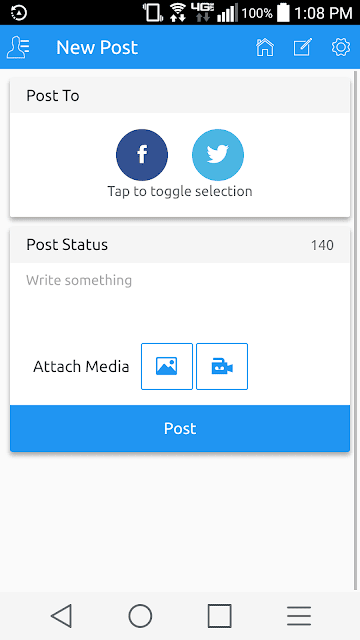Attach a video to the post
Screen dimensions: 360x640
tap(222, 367)
